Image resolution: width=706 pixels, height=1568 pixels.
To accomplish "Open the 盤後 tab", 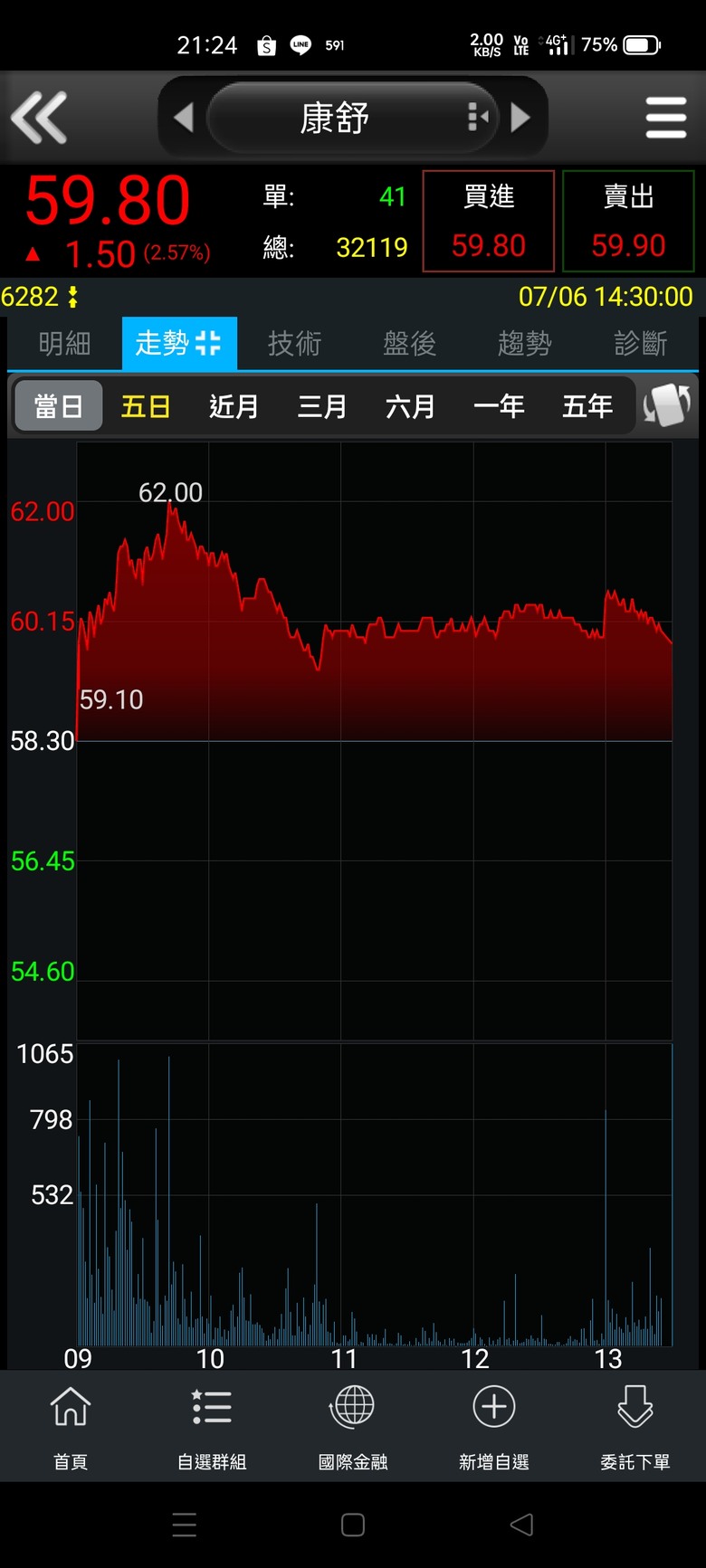I will tap(409, 344).
